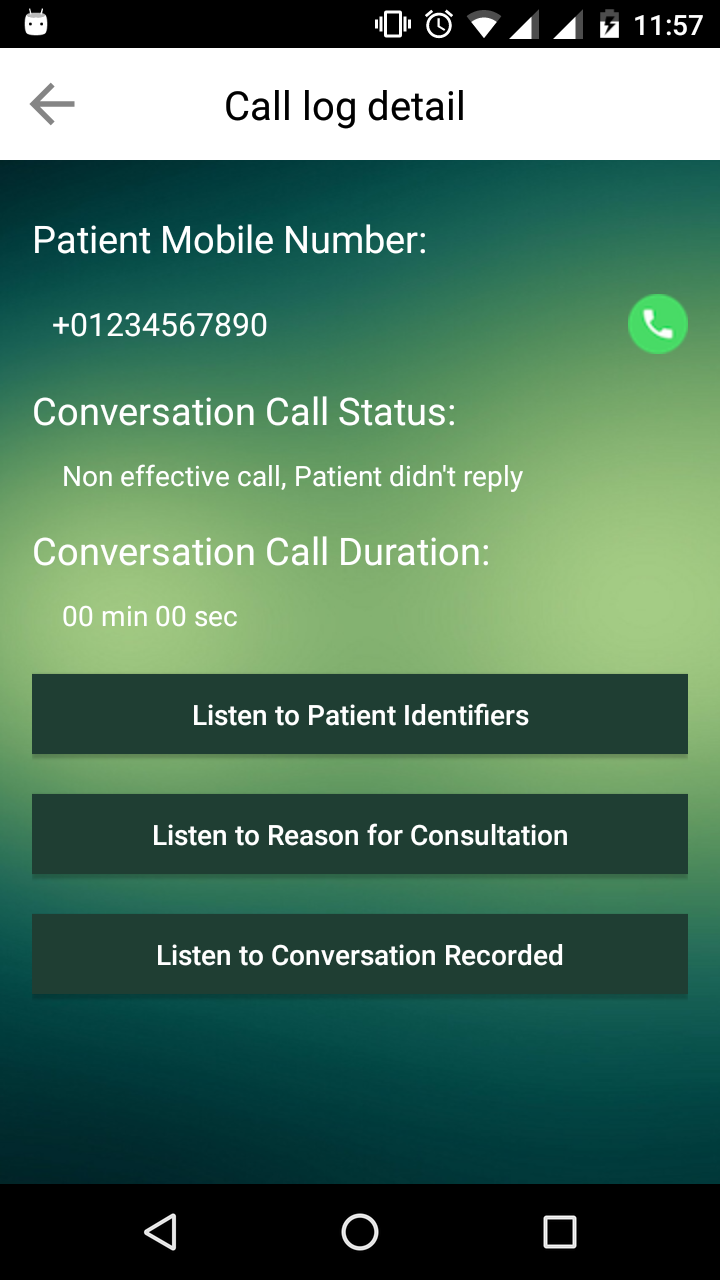
Task: Play the Reason for Consultation recording
Action: click(360, 834)
